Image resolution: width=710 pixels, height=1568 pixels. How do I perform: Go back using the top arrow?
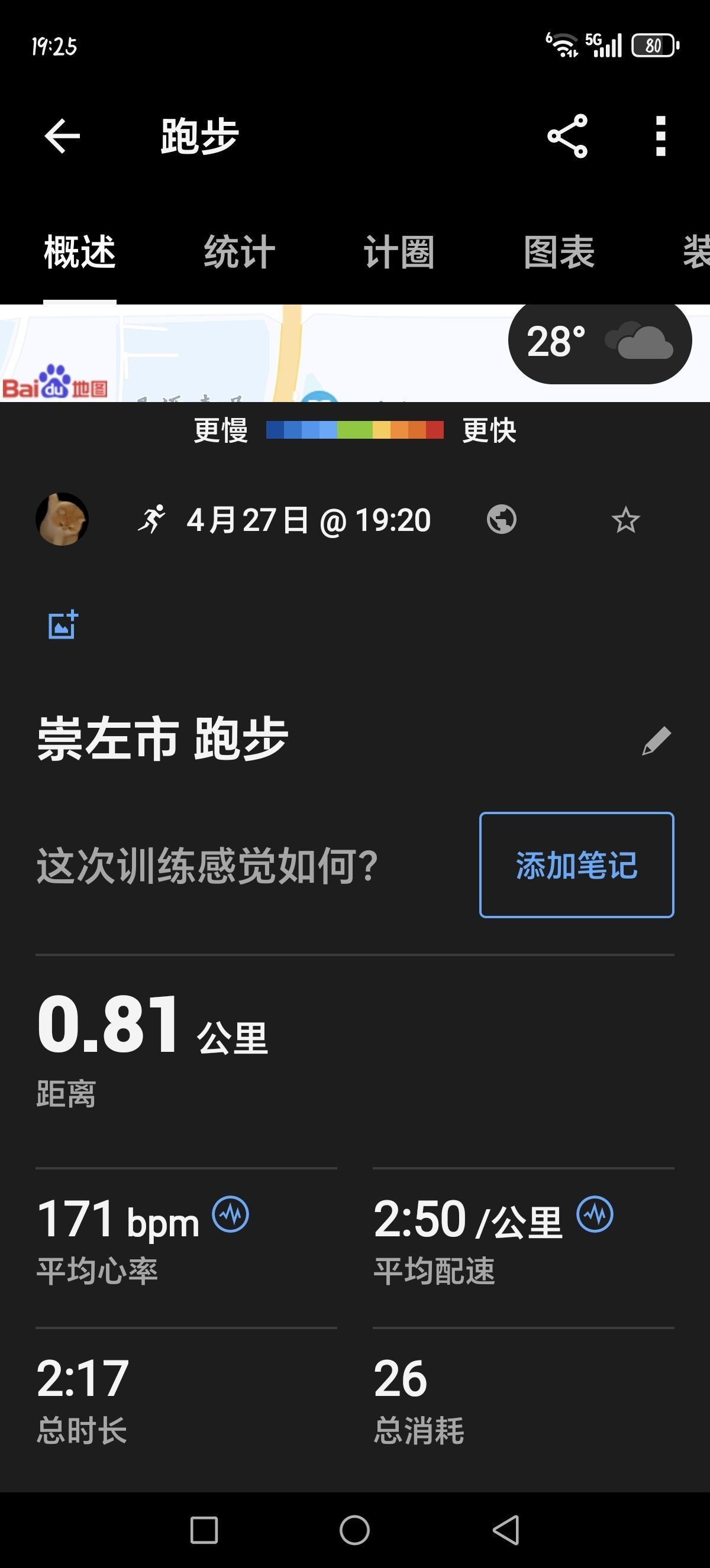pos(62,136)
